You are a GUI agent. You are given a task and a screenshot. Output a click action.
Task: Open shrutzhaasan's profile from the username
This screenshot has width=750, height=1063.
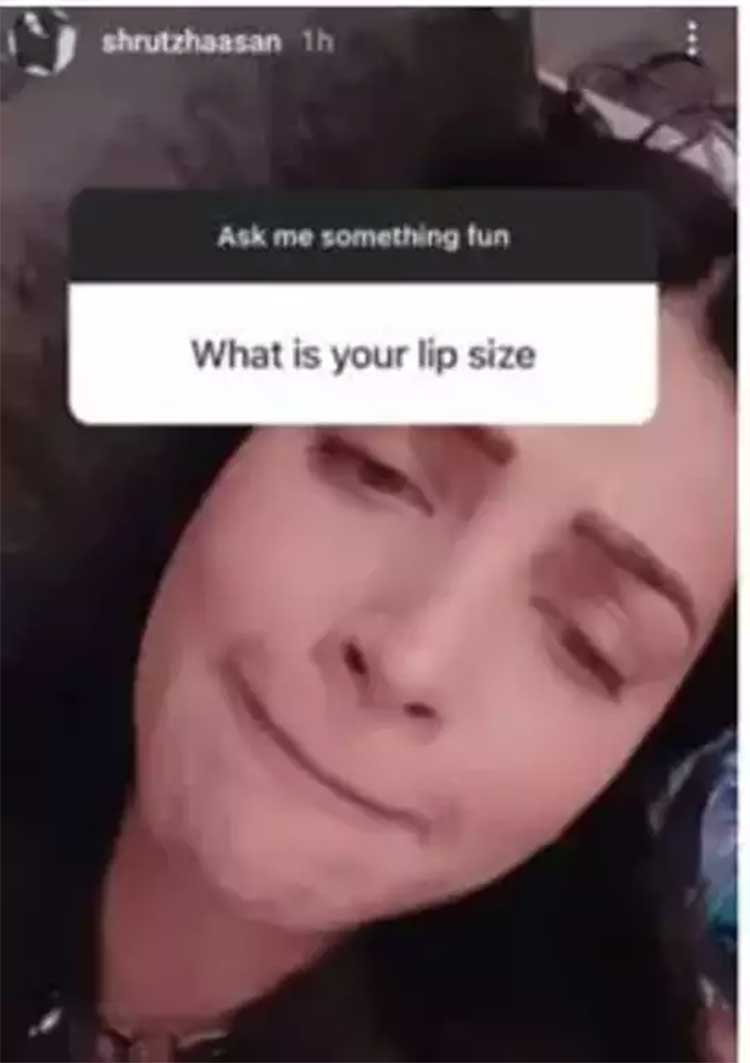click(x=191, y=42)
